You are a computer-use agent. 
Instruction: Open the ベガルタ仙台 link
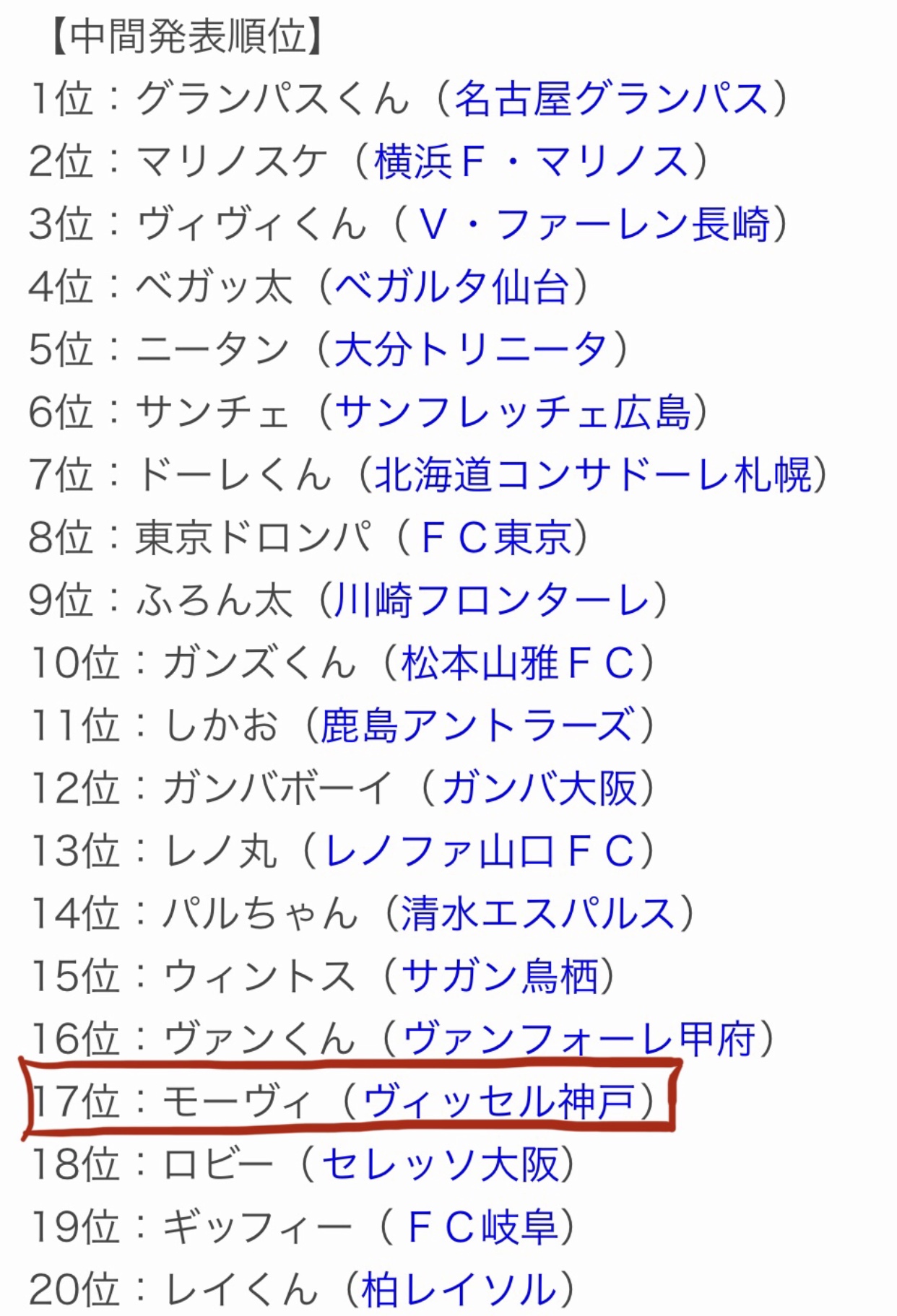pos(452,287)
